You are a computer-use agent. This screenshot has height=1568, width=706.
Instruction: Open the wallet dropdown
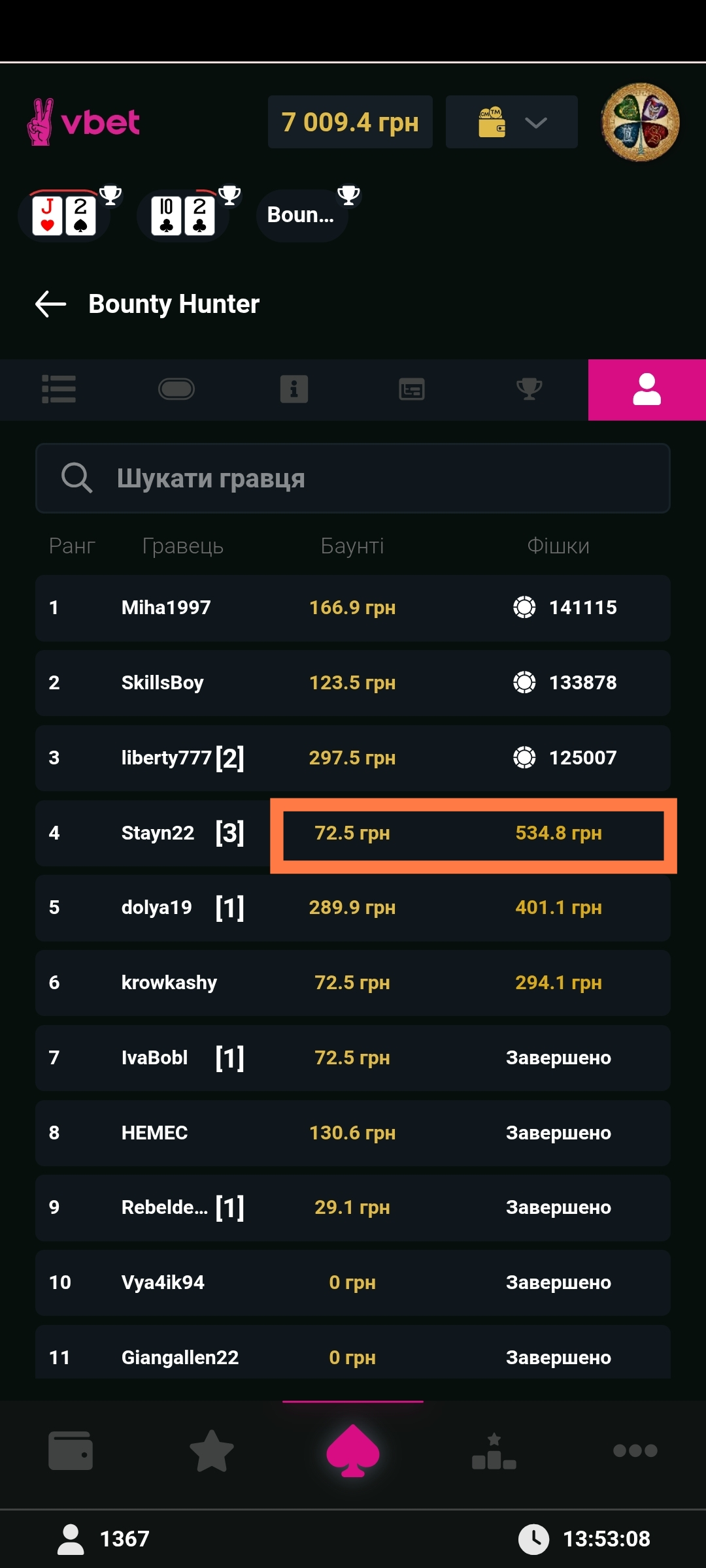(511, 122)
